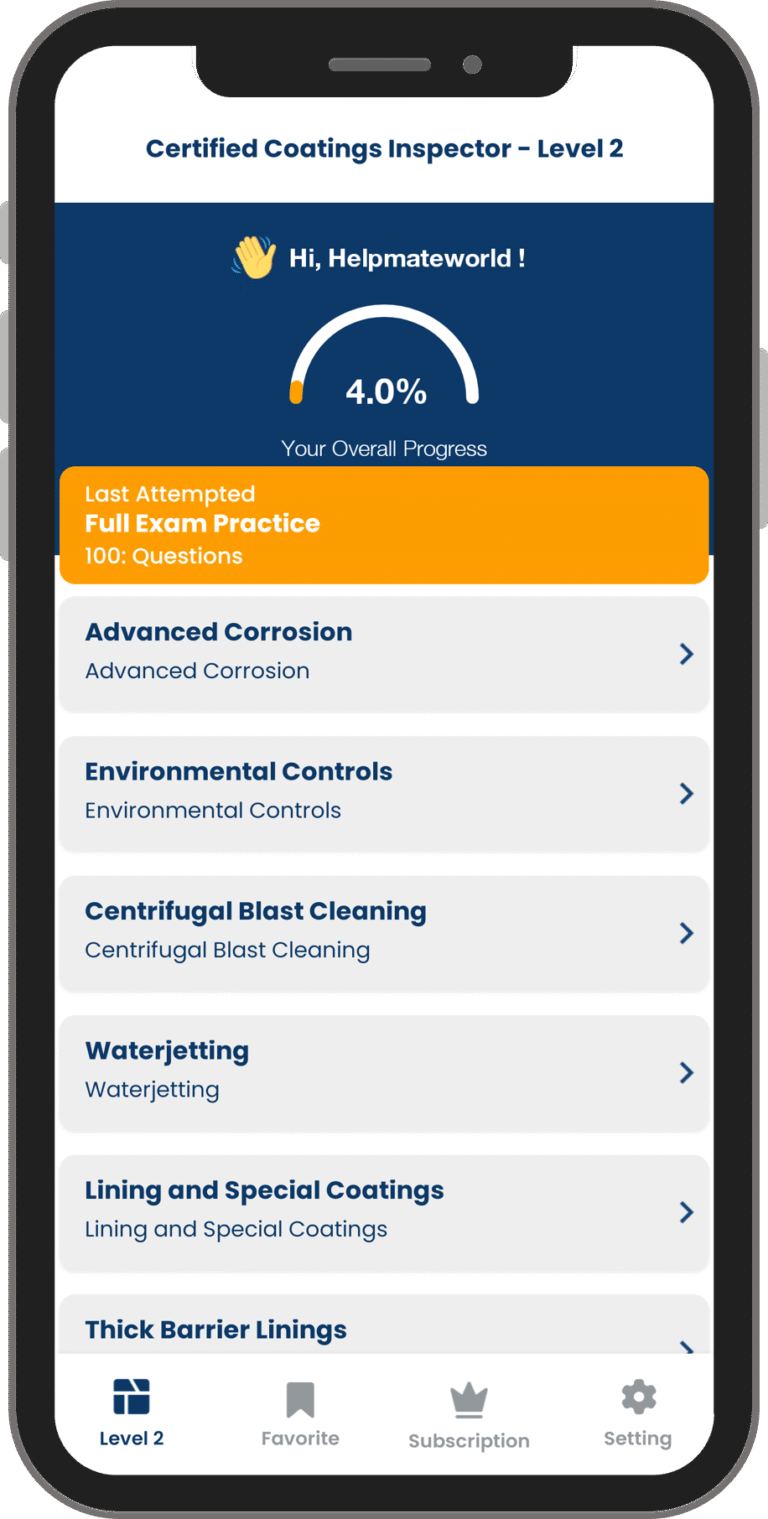
Task: Open the Setting tab
Action: point(638,1413)
